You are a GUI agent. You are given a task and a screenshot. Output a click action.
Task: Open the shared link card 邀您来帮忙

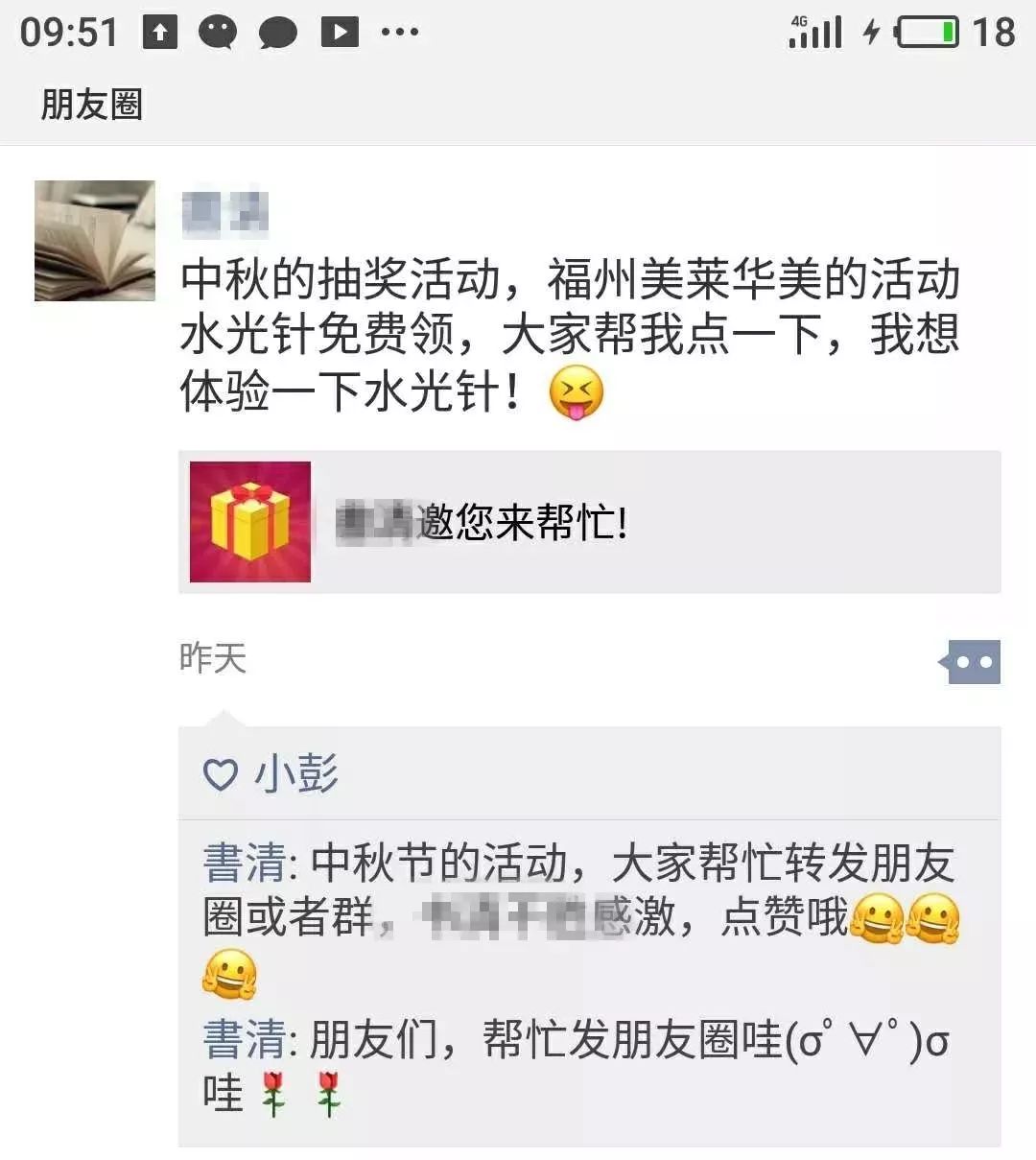tap(589, 522)
